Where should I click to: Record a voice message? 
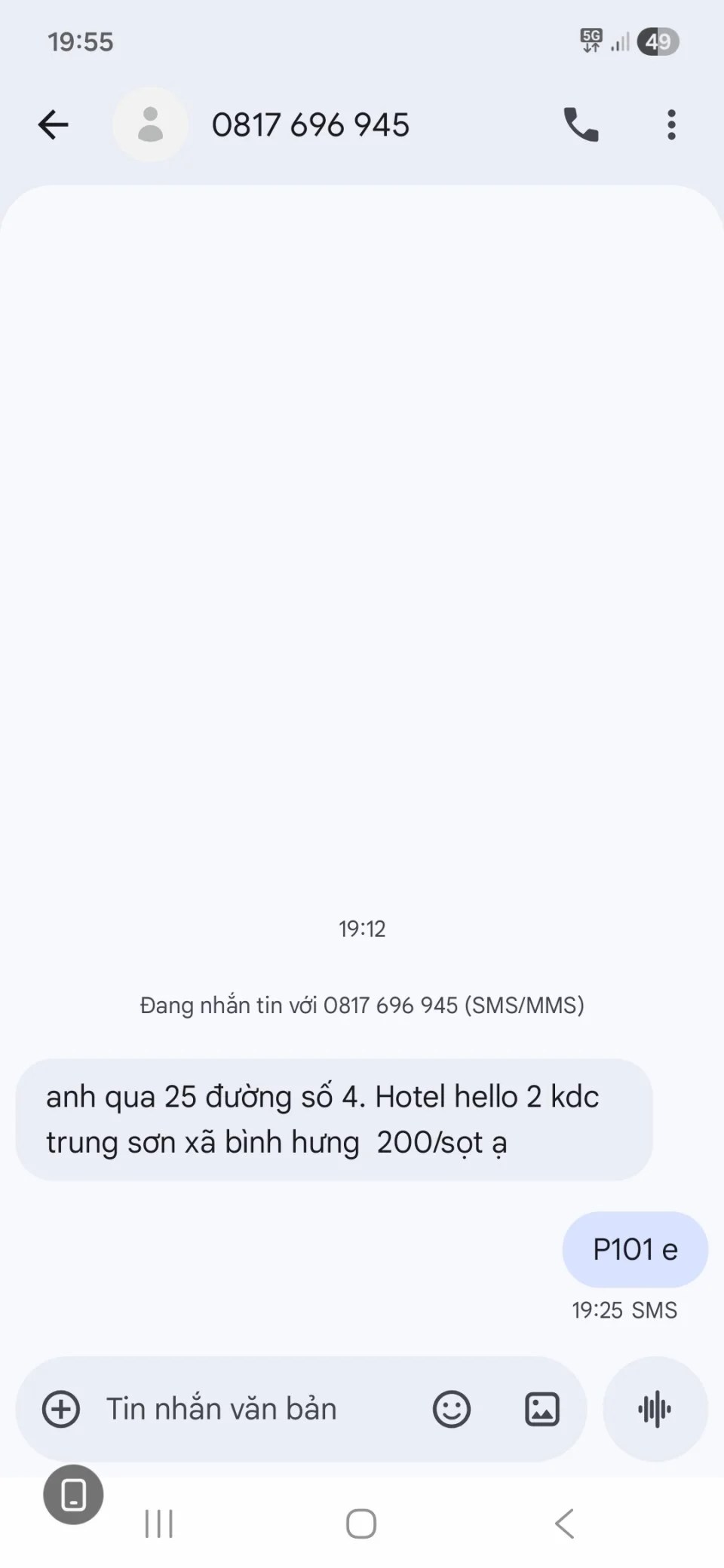tap(655, 1409)
